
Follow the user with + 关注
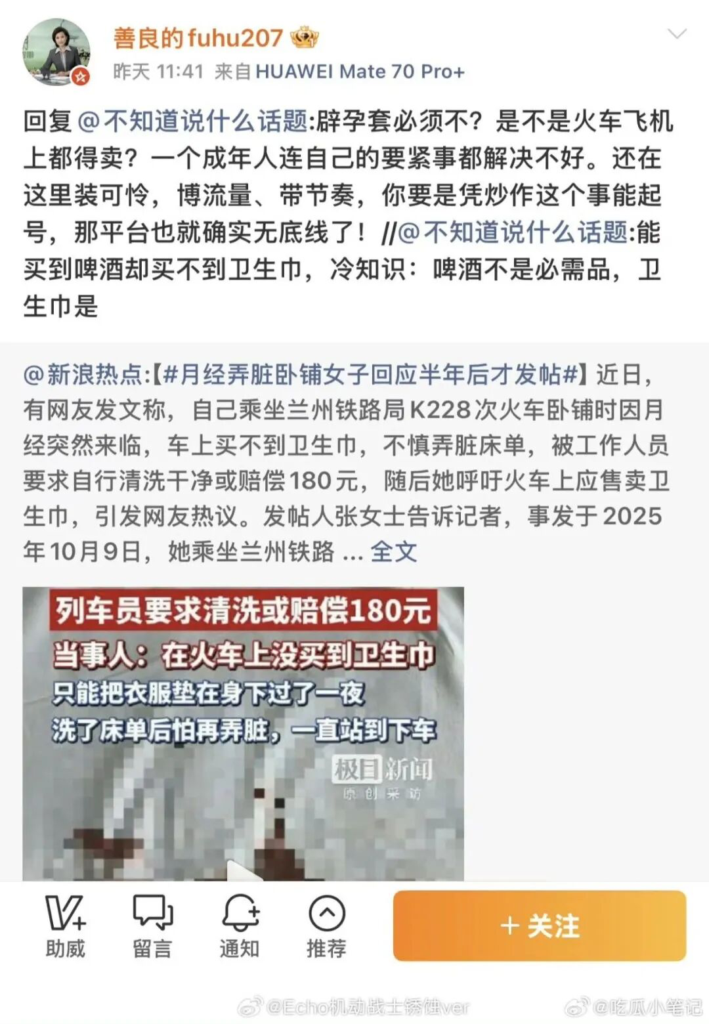click(x=539, y=926)
